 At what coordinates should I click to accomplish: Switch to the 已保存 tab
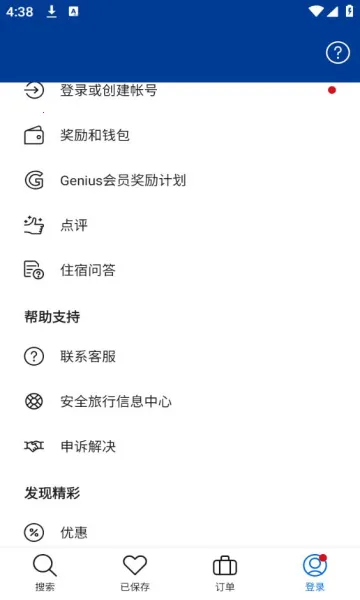coord(135,572)
